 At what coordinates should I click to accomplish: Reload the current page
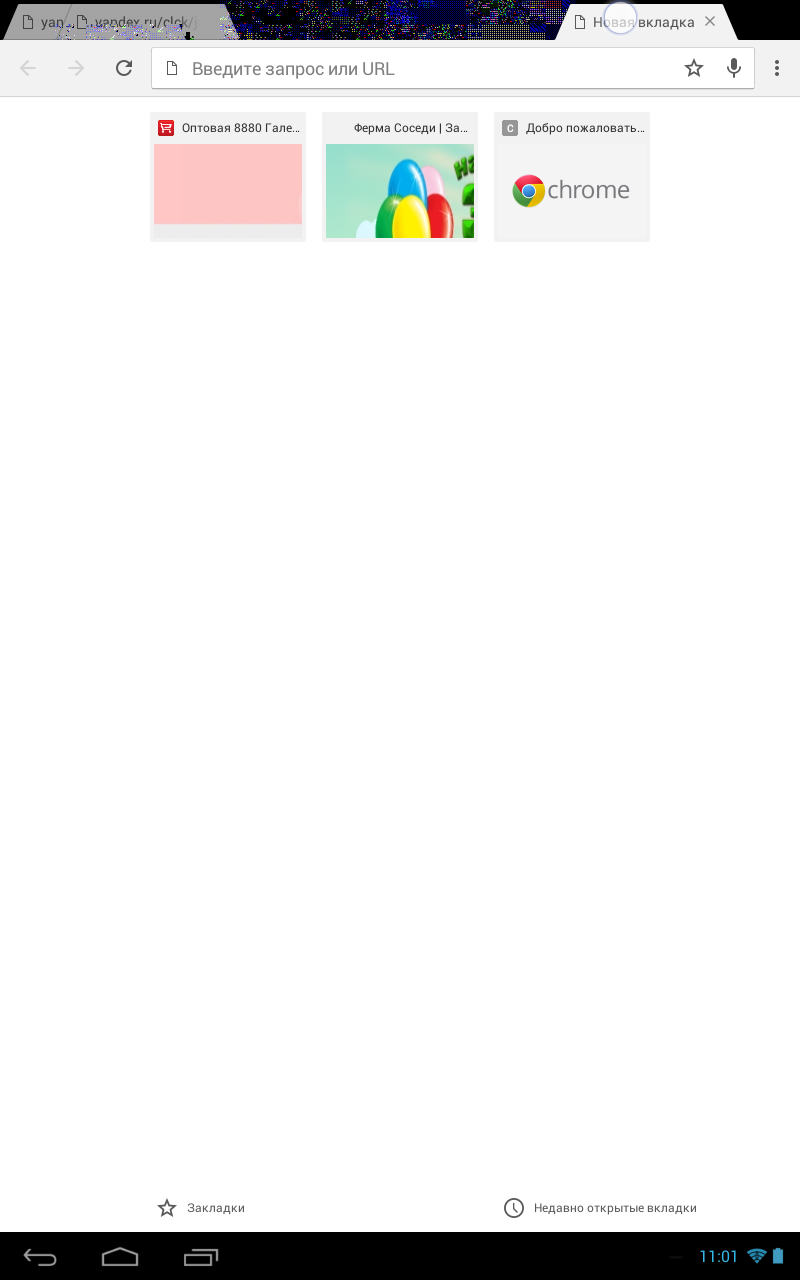point(124,68)
